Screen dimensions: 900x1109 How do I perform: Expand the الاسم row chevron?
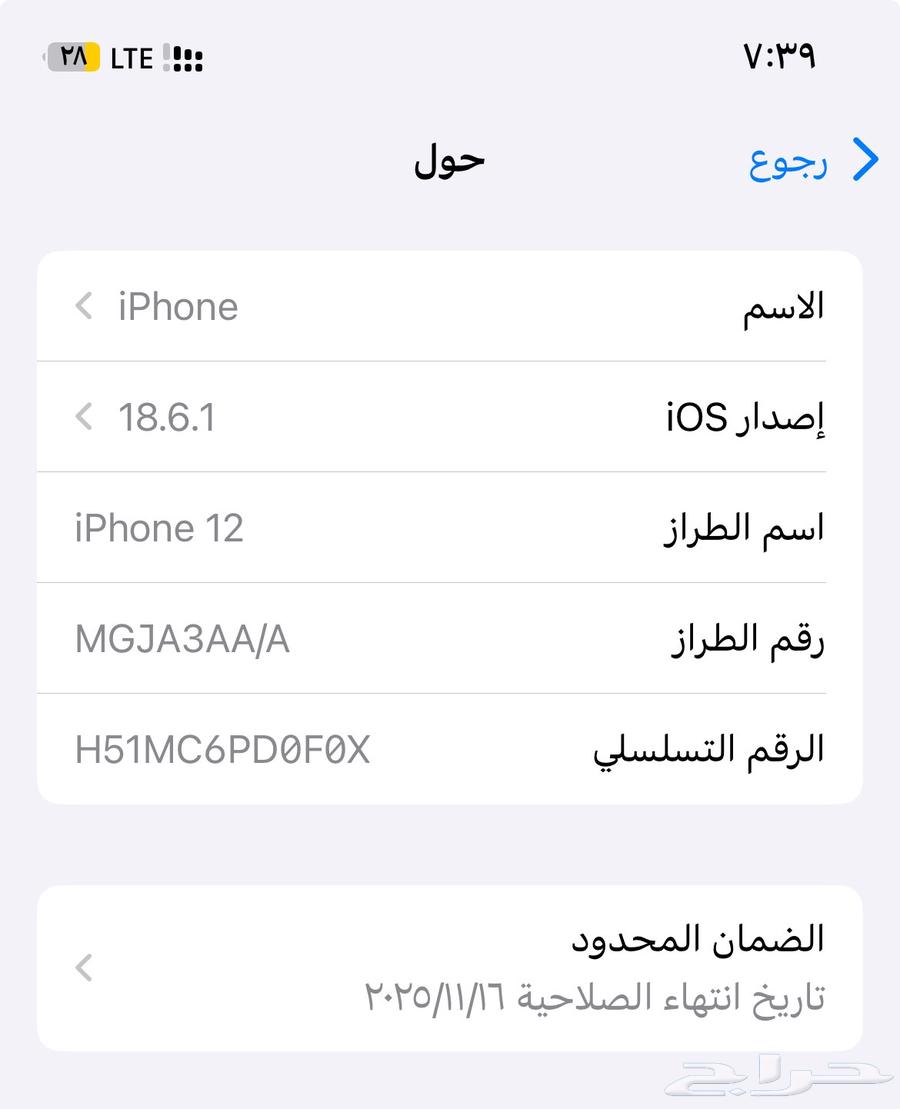(x=84, y=307)
